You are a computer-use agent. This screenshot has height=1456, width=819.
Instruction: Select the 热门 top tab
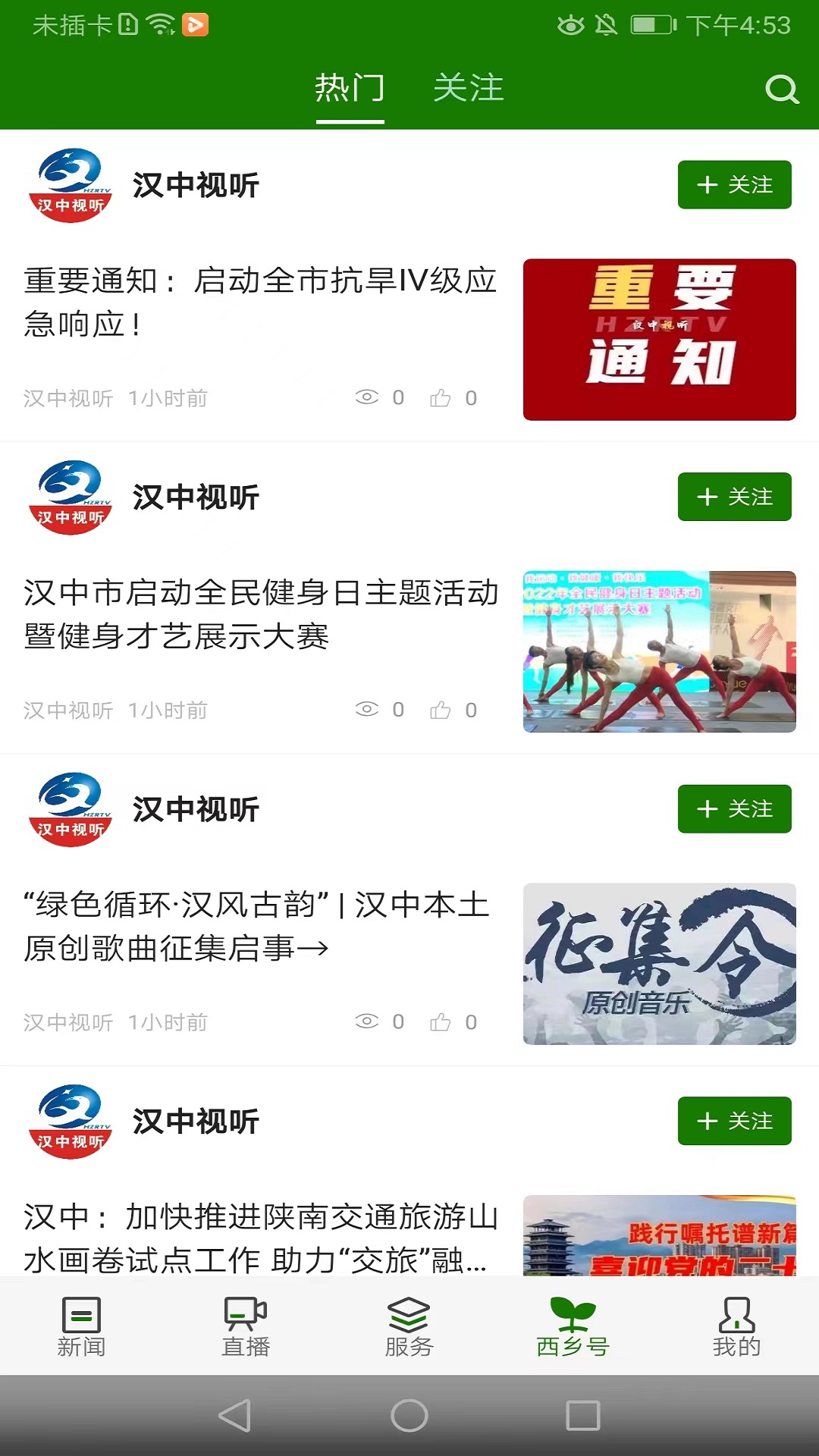coord(350,88)
